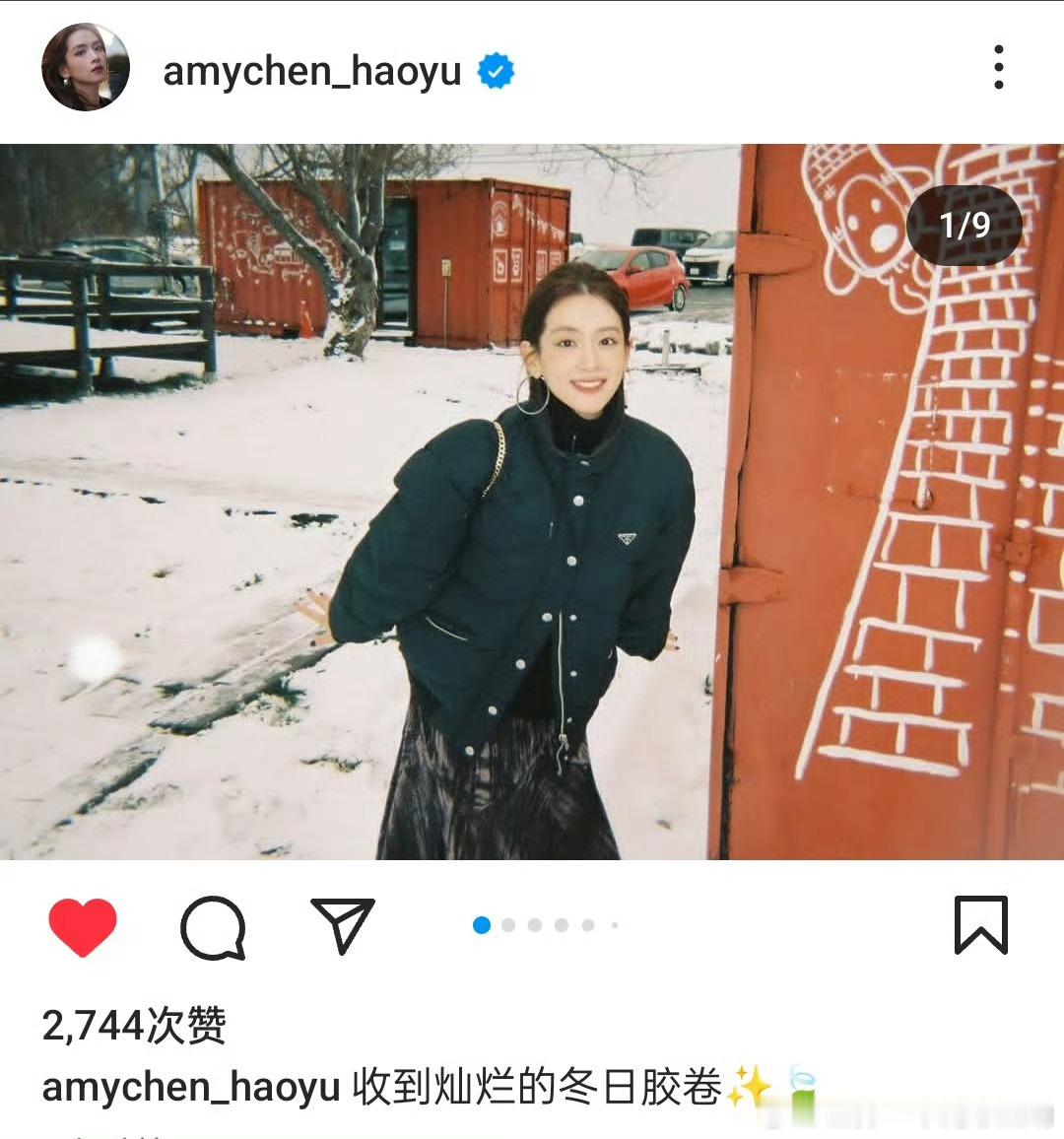Tap the blue active carousel dot

click(x=480, y=924)
